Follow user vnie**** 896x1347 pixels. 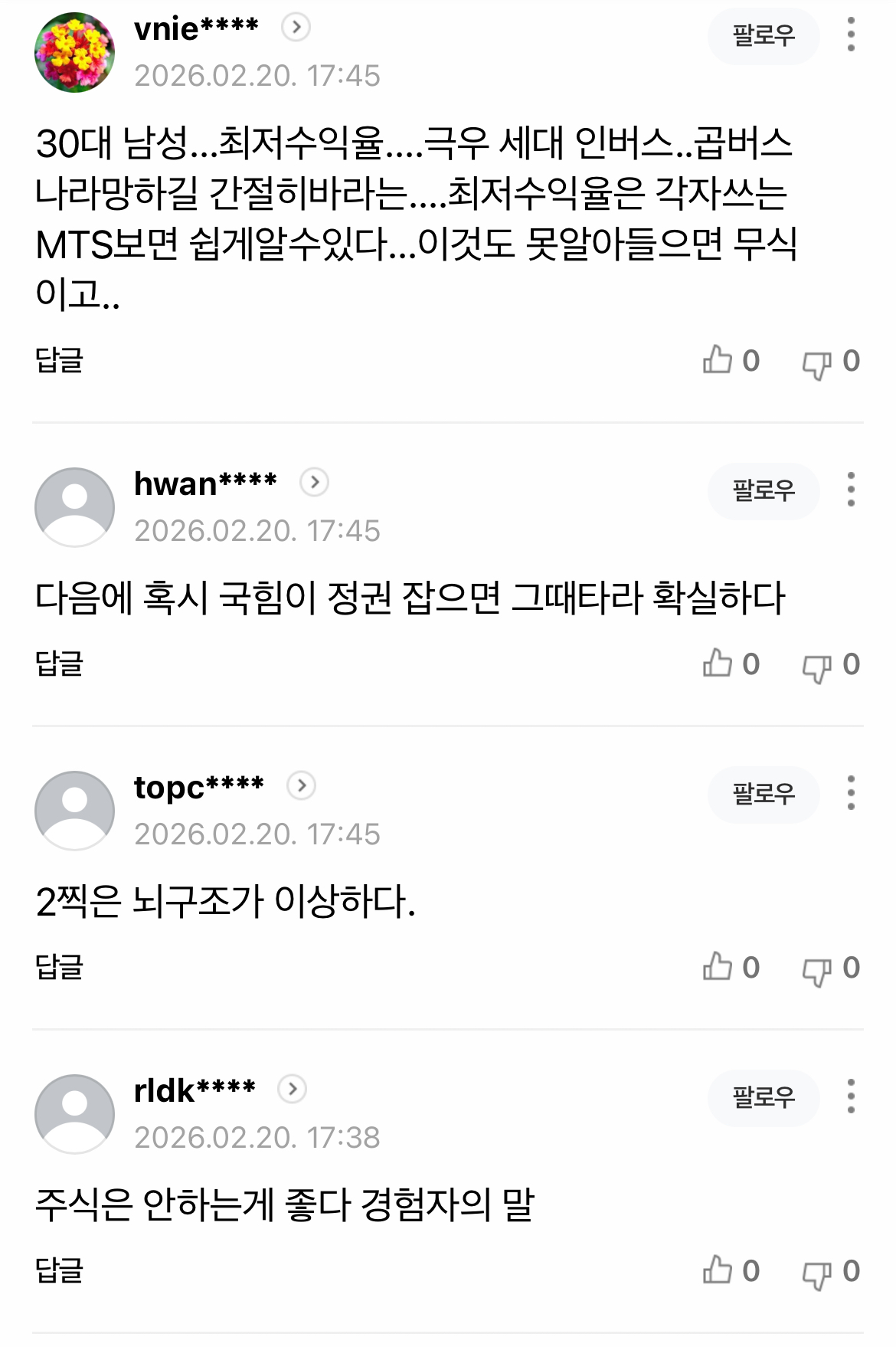click(764, 35)
